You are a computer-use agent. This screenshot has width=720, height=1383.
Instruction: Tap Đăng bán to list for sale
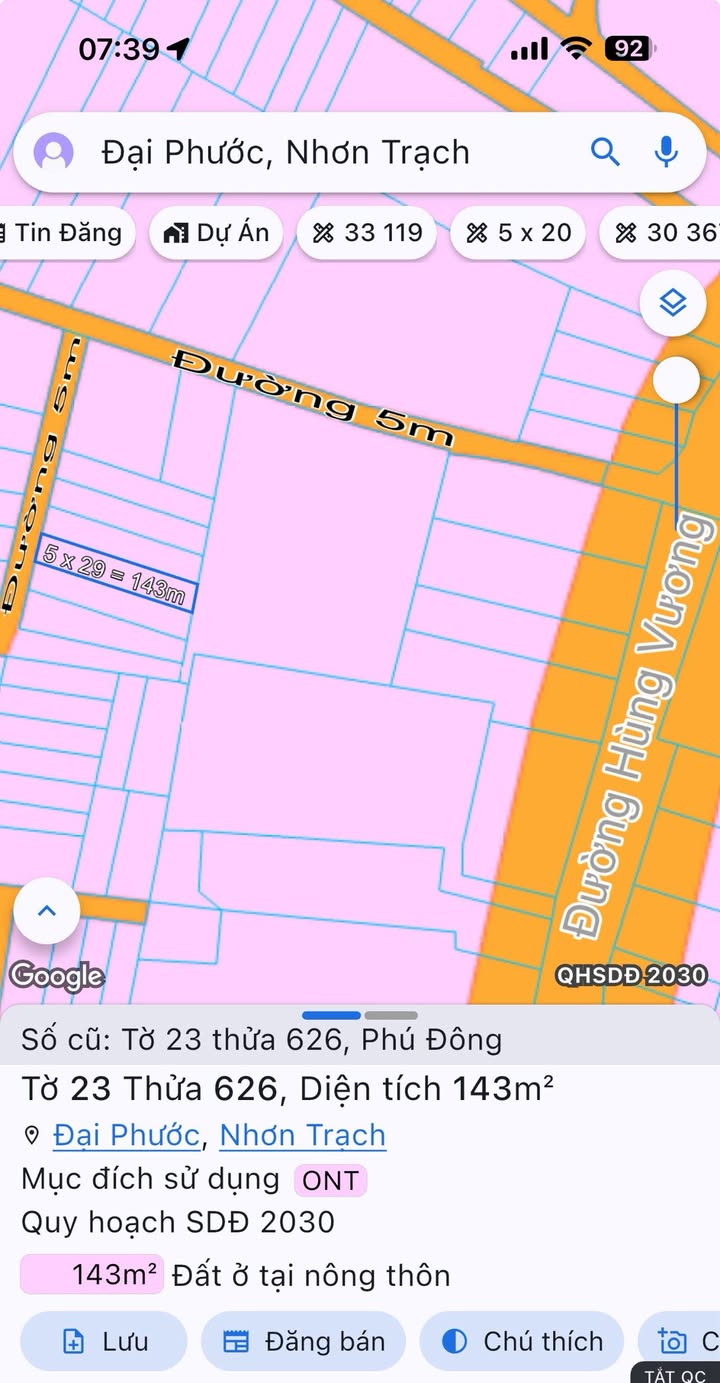[304, 1341]
